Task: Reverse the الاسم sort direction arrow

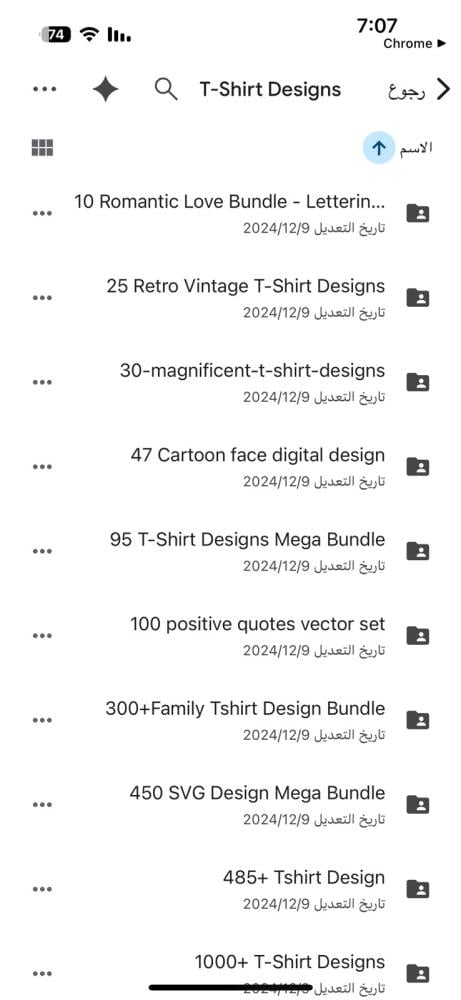Action: click(379, 149)
